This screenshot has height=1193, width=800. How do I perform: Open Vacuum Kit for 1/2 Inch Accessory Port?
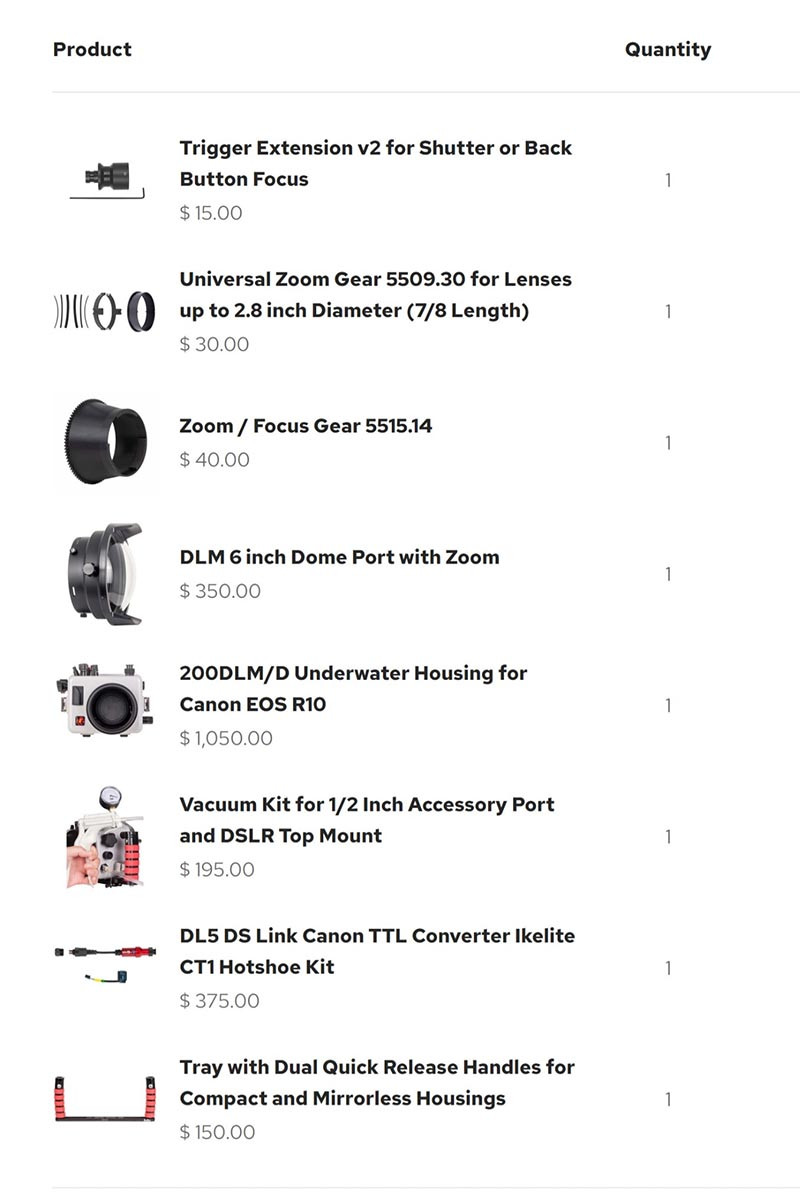pyautogui.click(x=367, y=820)
